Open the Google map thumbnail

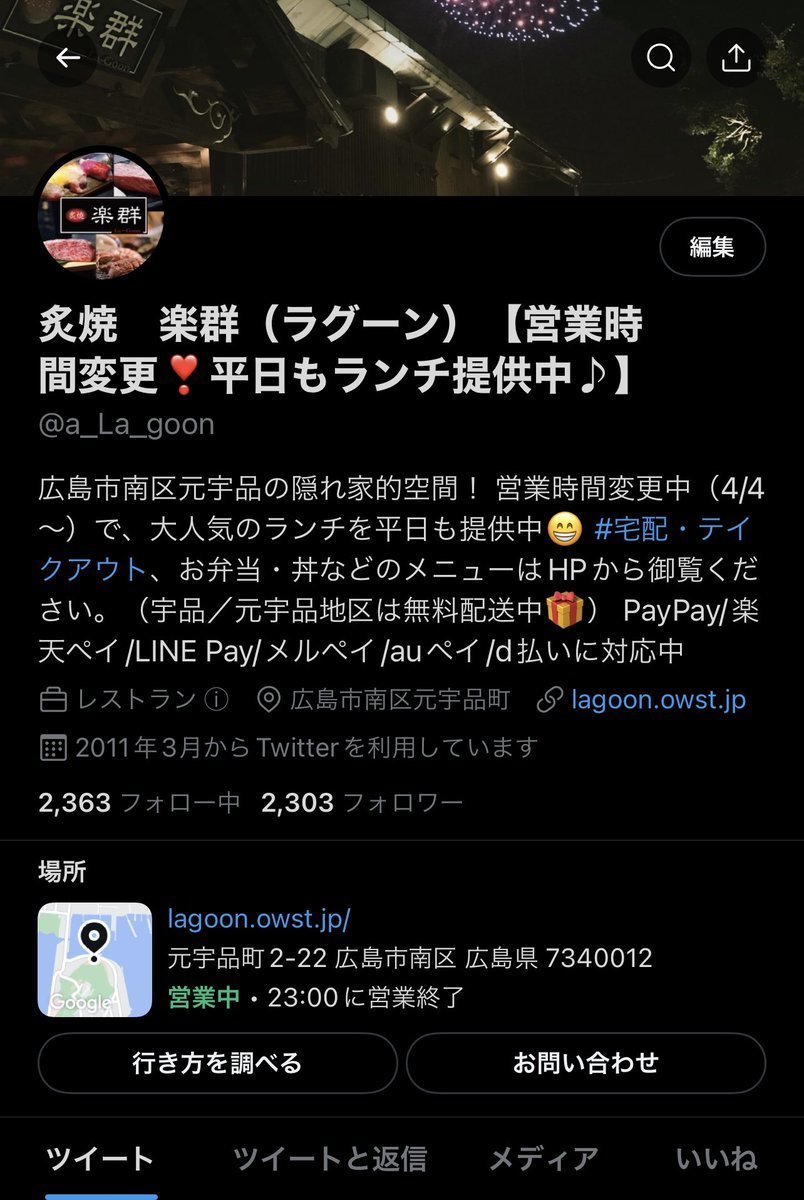[x=95, y=959]
